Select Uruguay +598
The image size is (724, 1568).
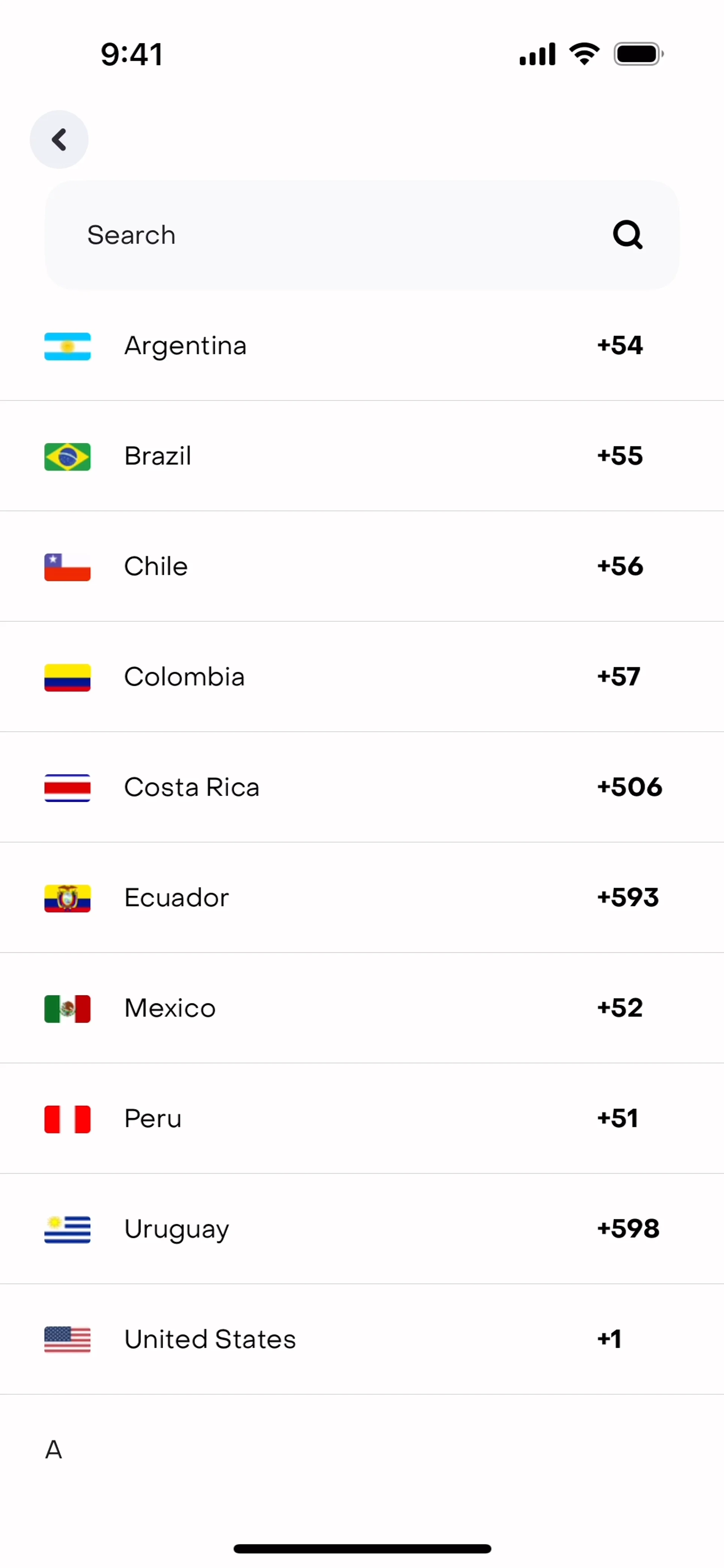[362, 1229]
